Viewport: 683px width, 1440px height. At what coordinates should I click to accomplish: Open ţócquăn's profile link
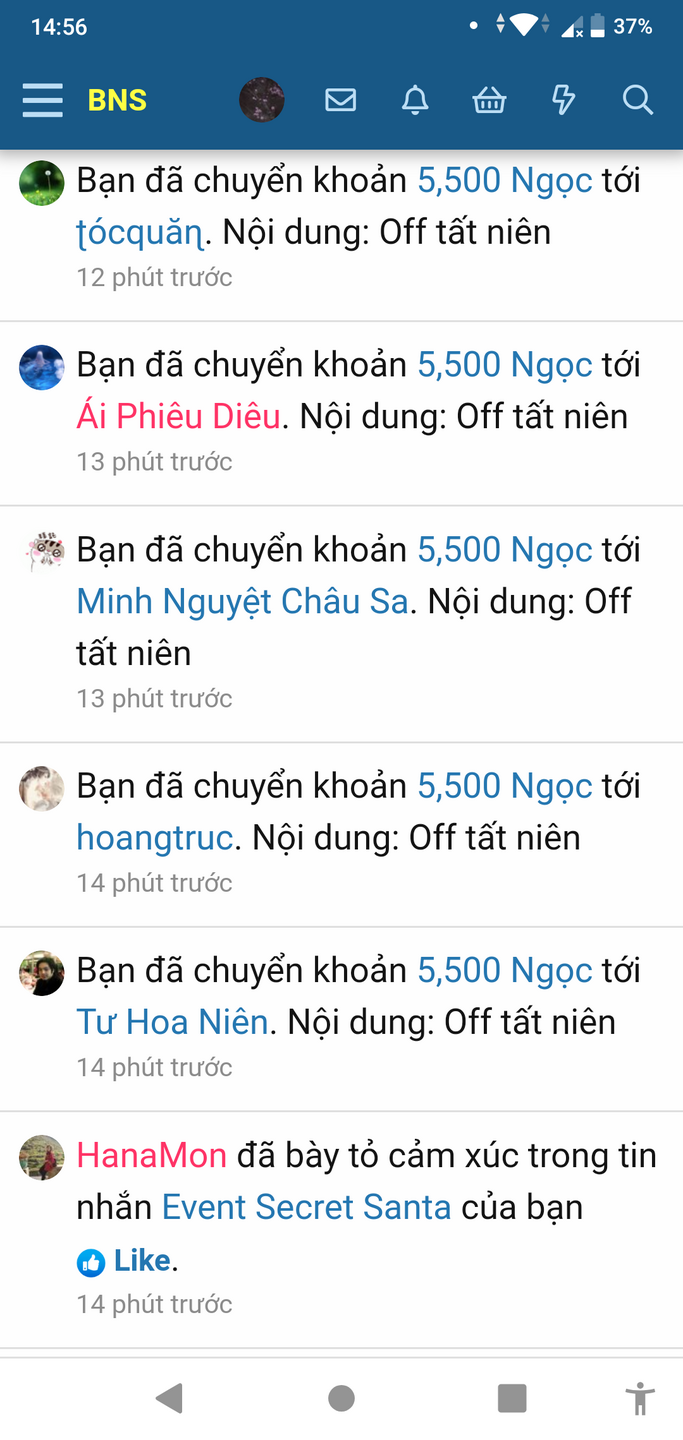click(x=140, y=233)
